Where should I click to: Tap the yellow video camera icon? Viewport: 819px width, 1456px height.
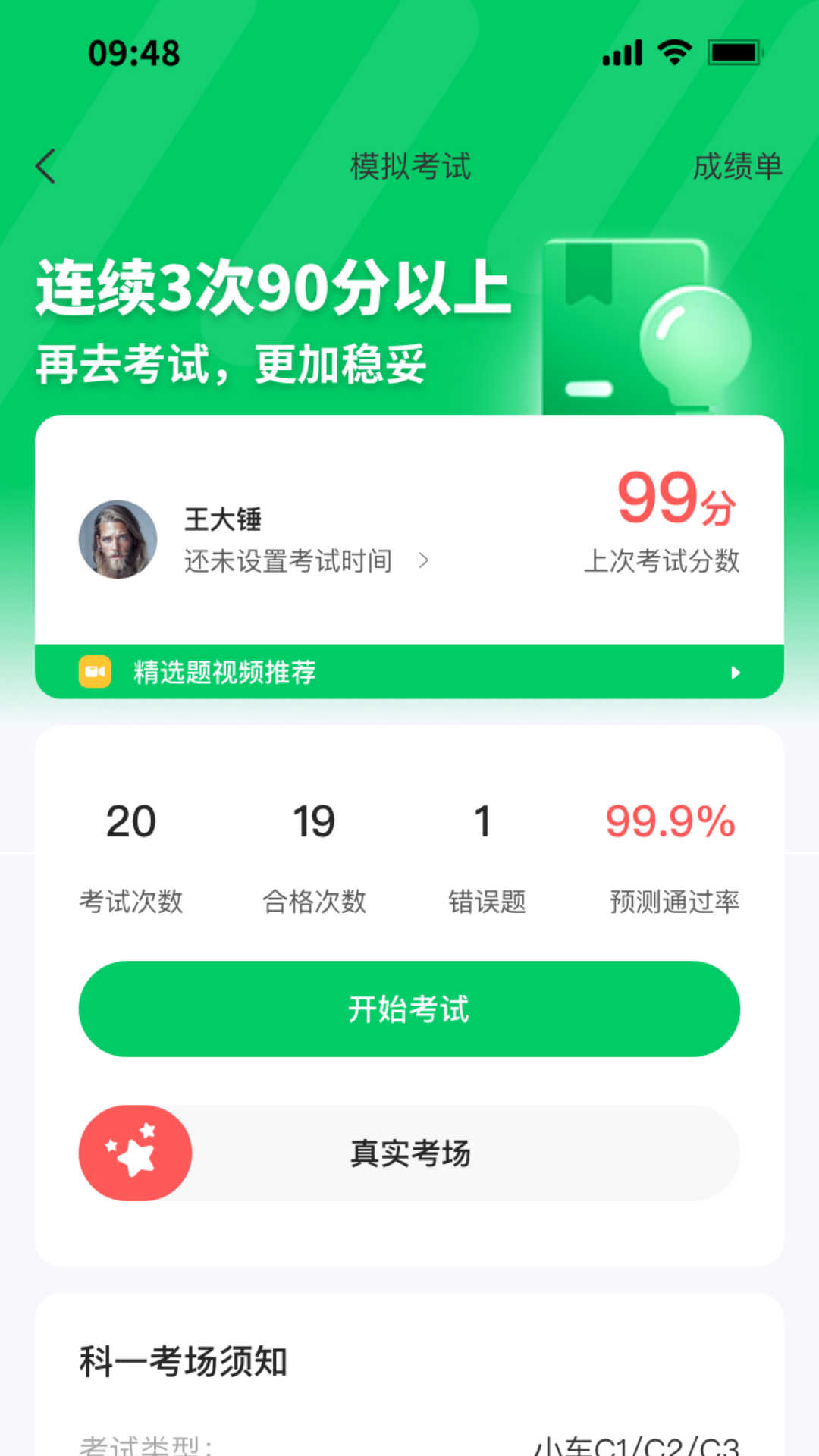tap(94, 671)
